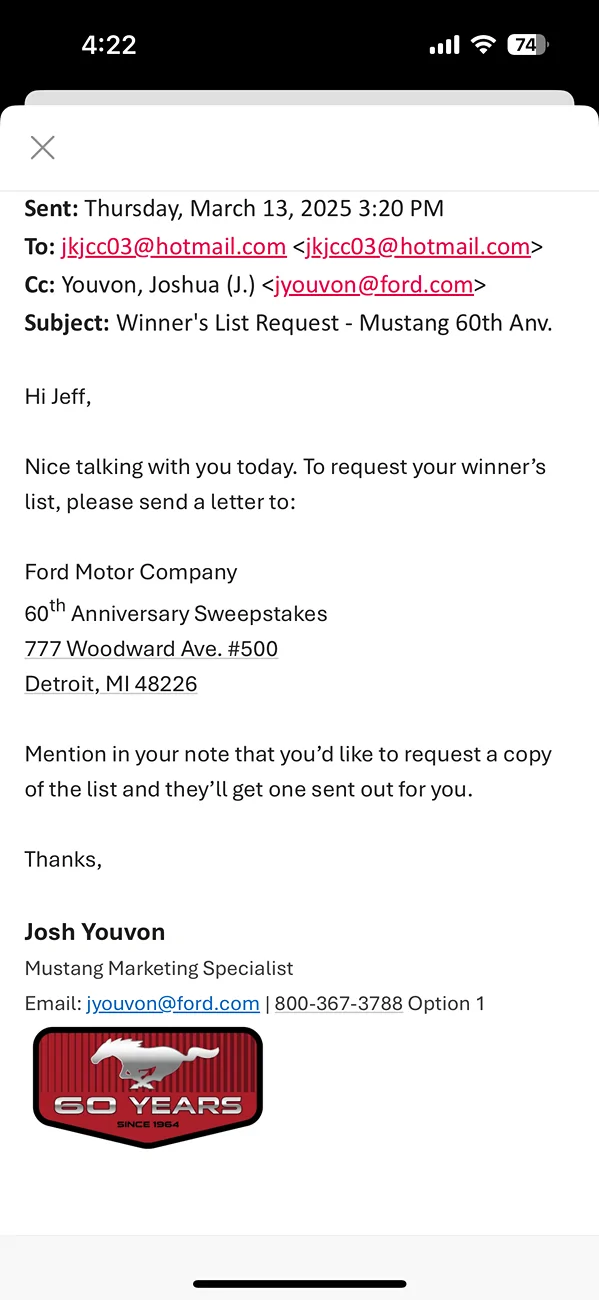Open the 777 Woodward Ave. #500 address link
This screenshot has width=599, height=1300.
(151, 648)
